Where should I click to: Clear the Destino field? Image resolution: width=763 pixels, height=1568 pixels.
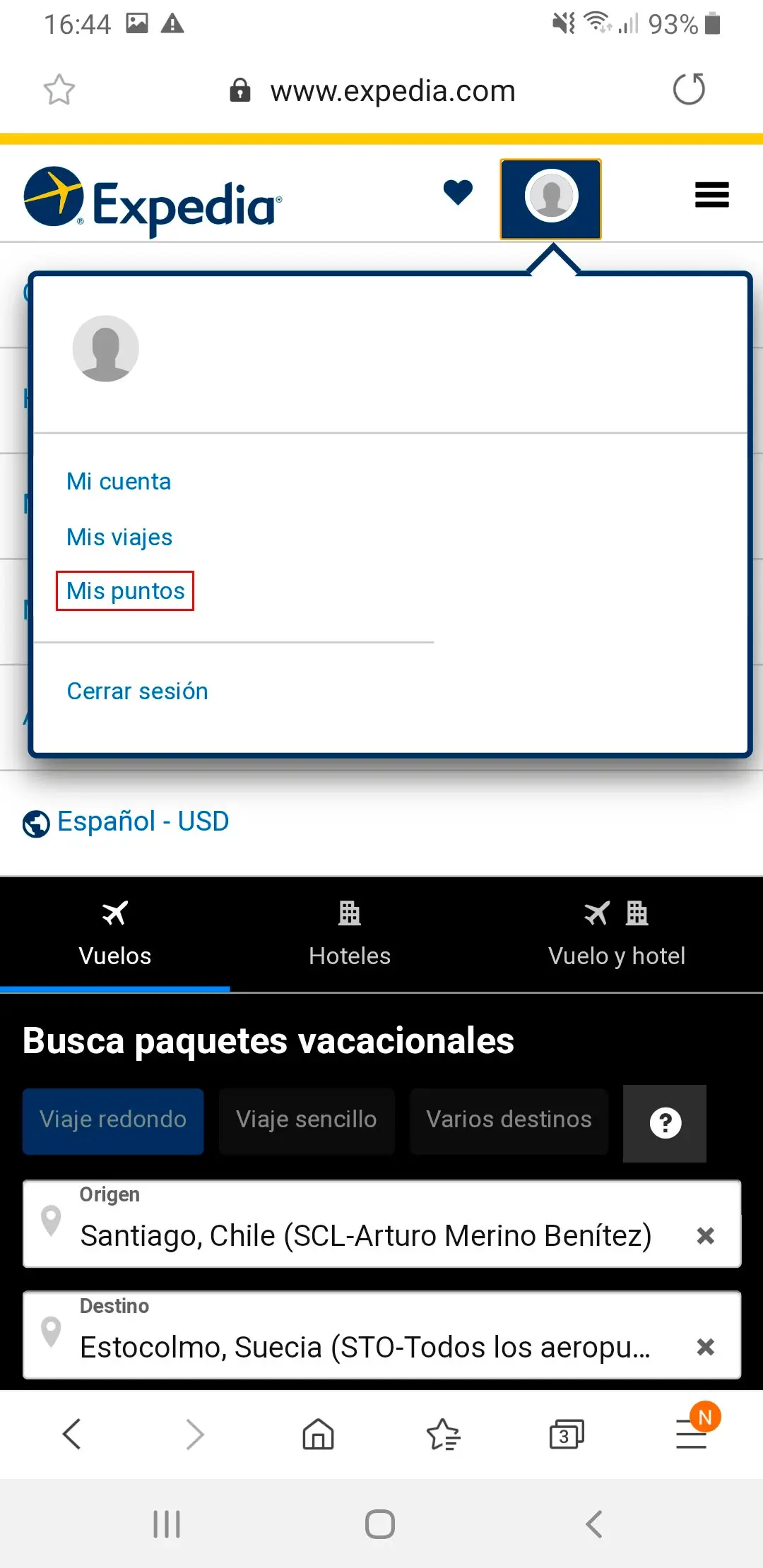click(x=705, y=1347)
